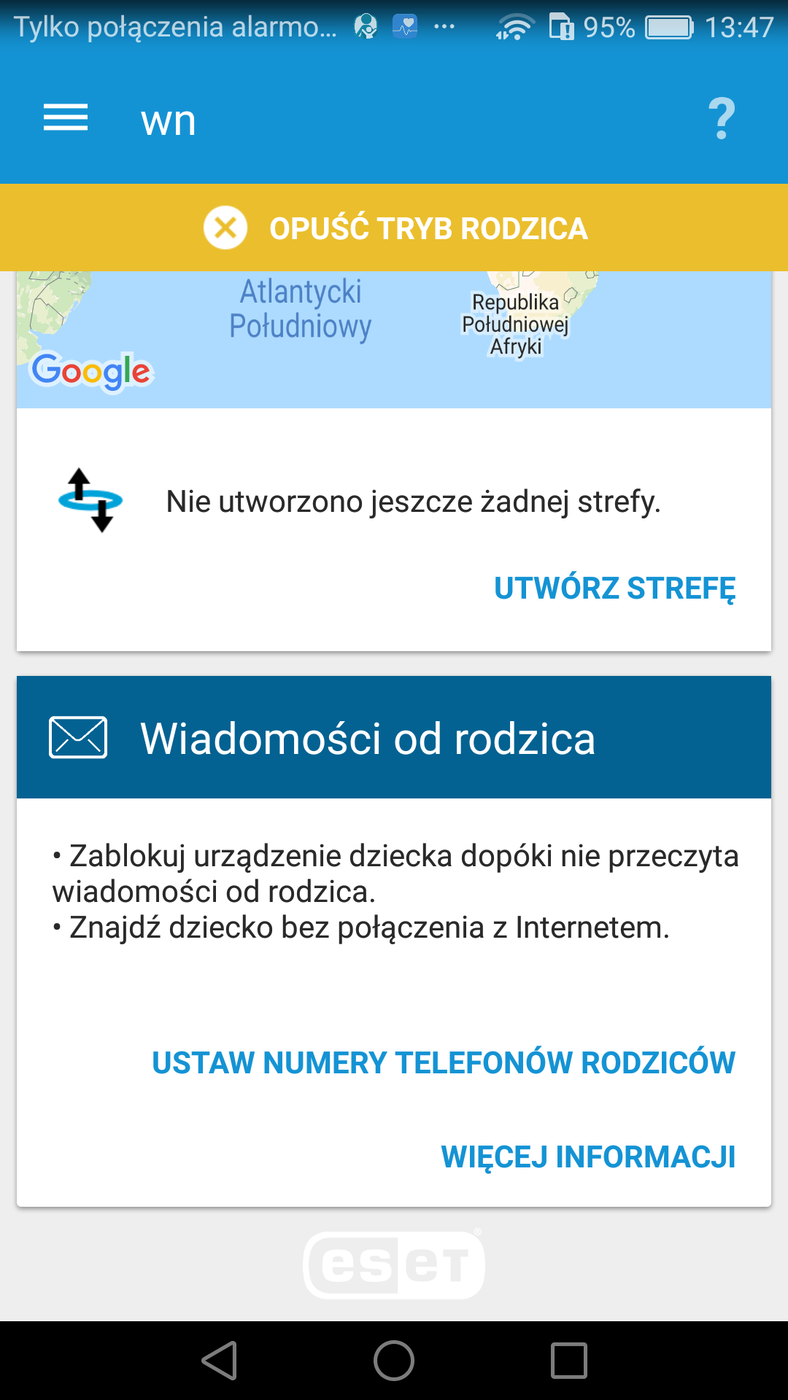Open the navigation drawer menu

pos(65,117)
